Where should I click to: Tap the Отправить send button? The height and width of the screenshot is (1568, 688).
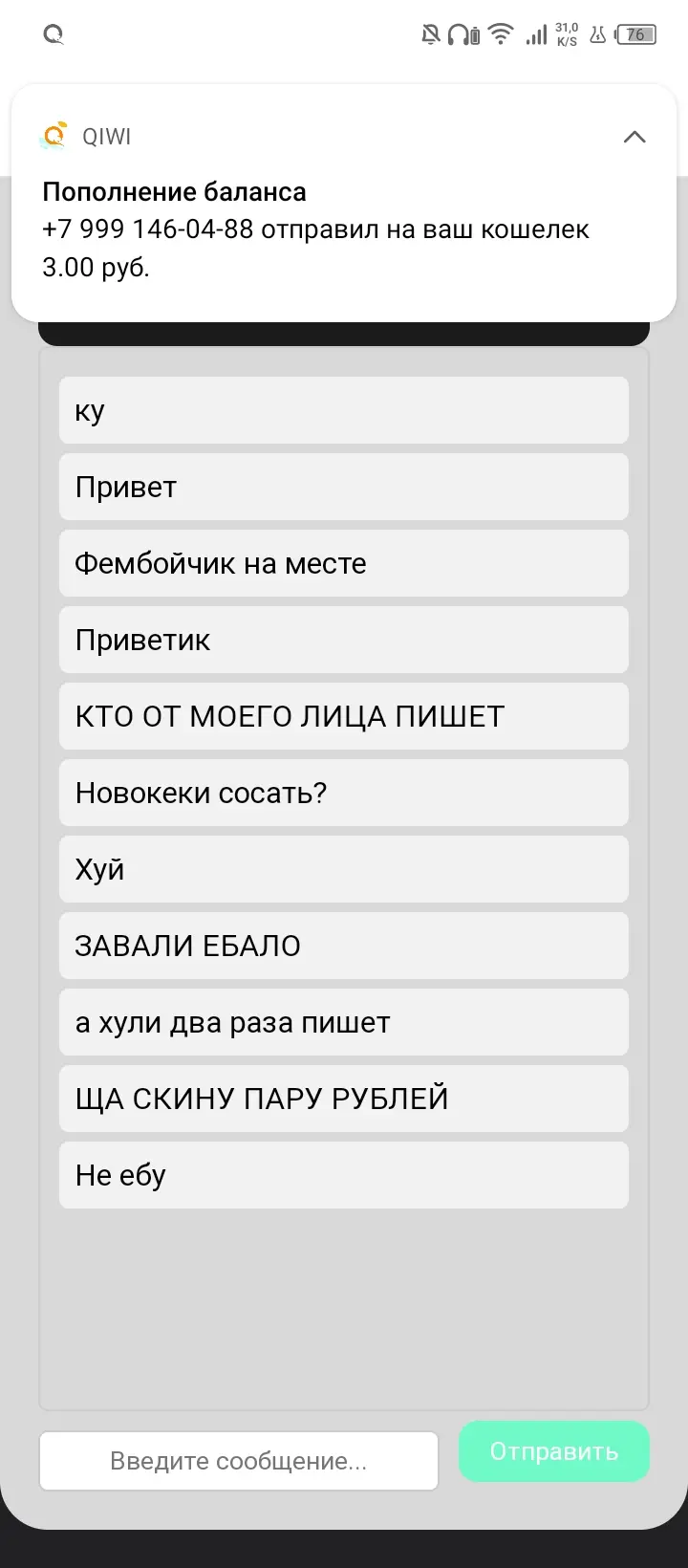point(554,1451)
